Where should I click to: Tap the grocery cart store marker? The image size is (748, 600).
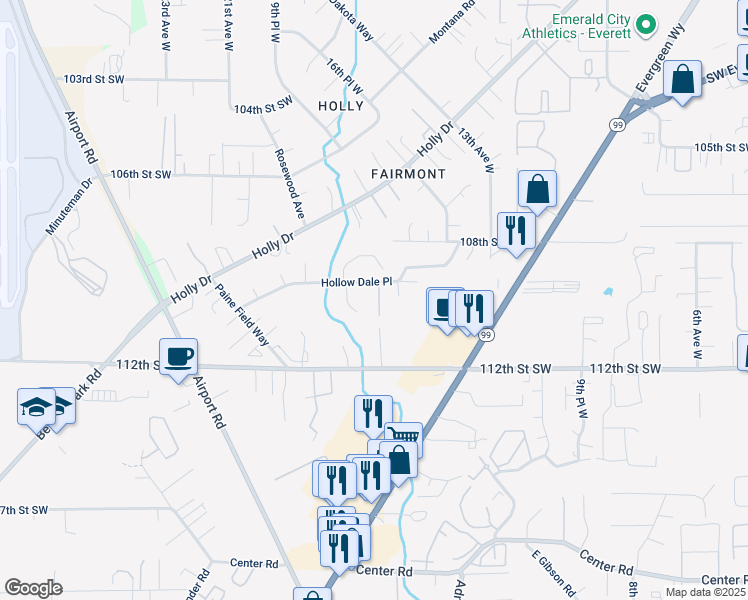[x=404, y=440]
